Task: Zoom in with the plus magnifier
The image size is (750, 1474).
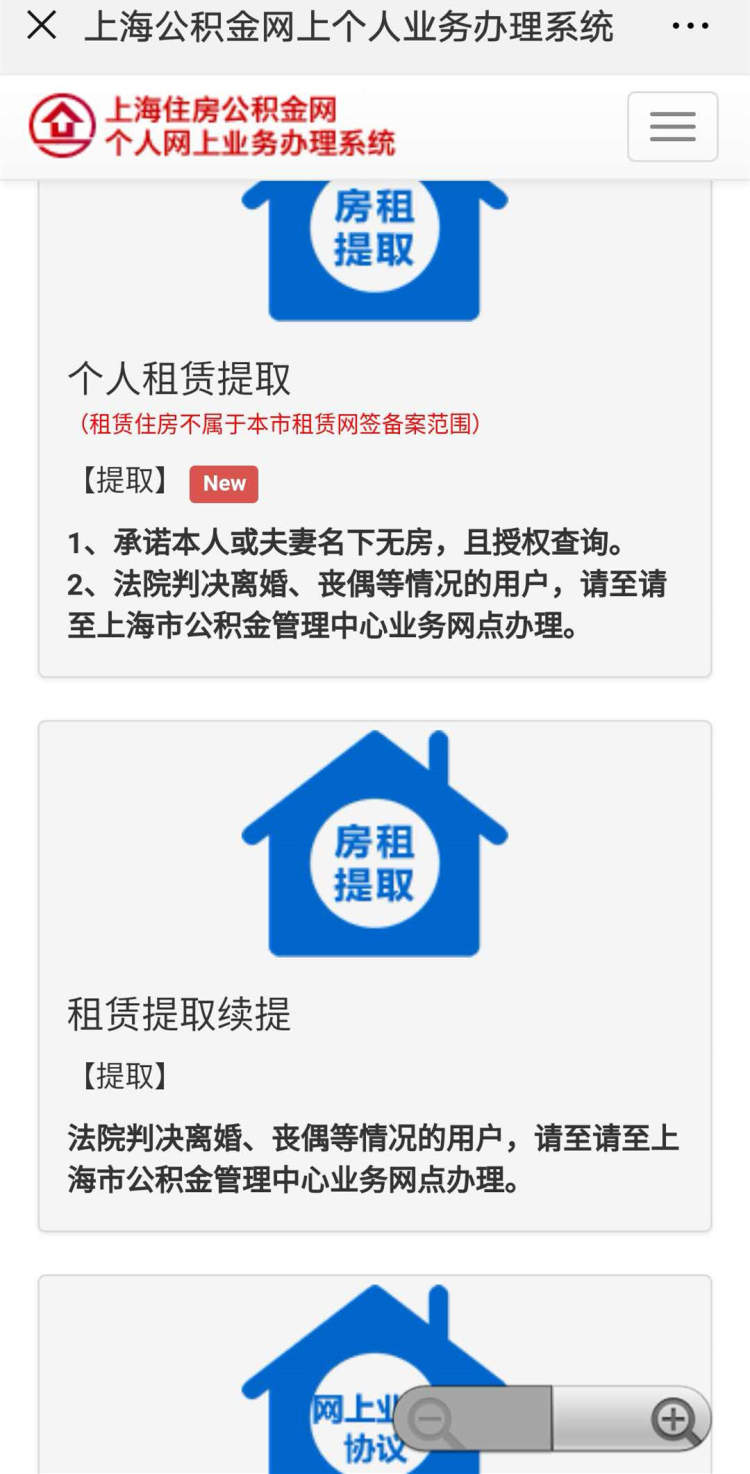Action: (674, 1420)
